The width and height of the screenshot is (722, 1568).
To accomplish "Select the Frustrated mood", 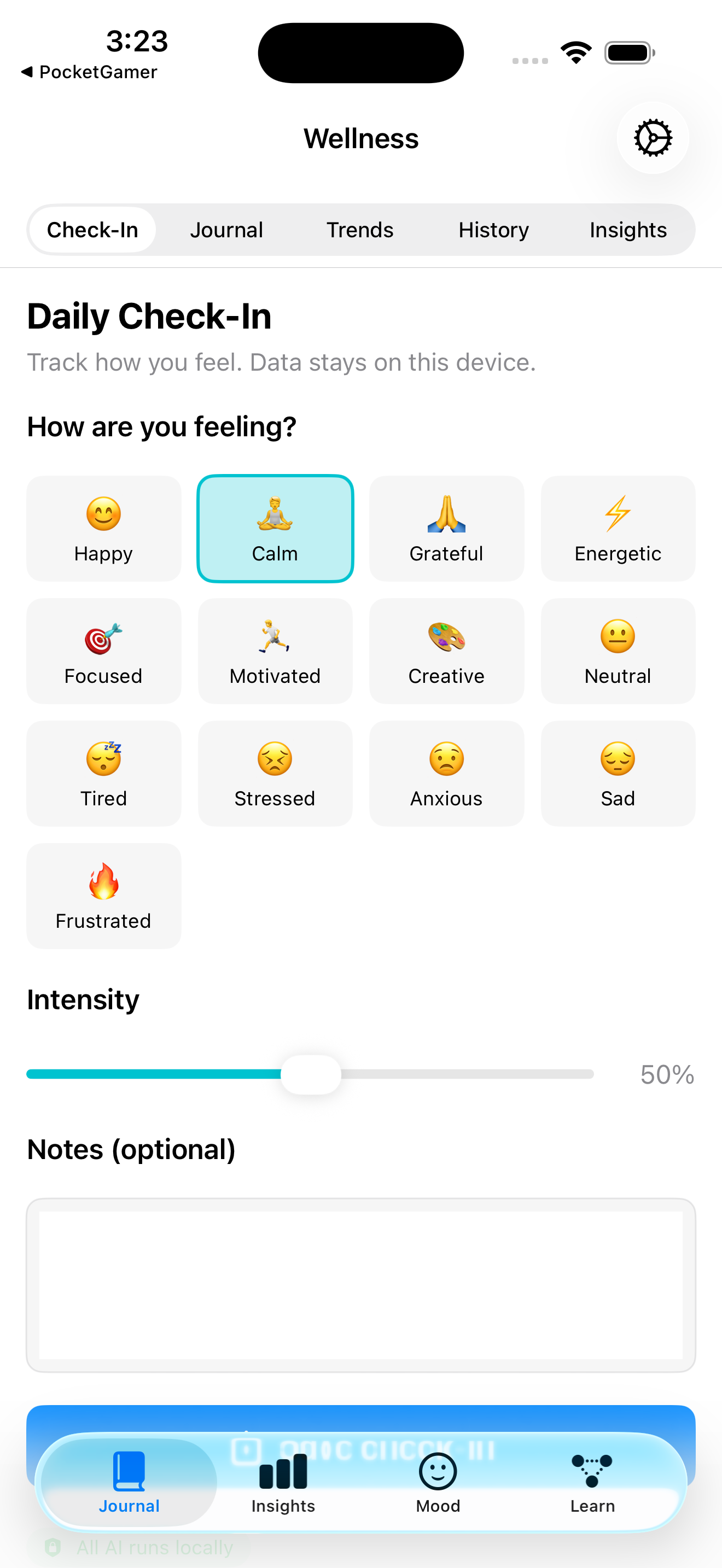I will pyautogui.click(x=103, y=896).
